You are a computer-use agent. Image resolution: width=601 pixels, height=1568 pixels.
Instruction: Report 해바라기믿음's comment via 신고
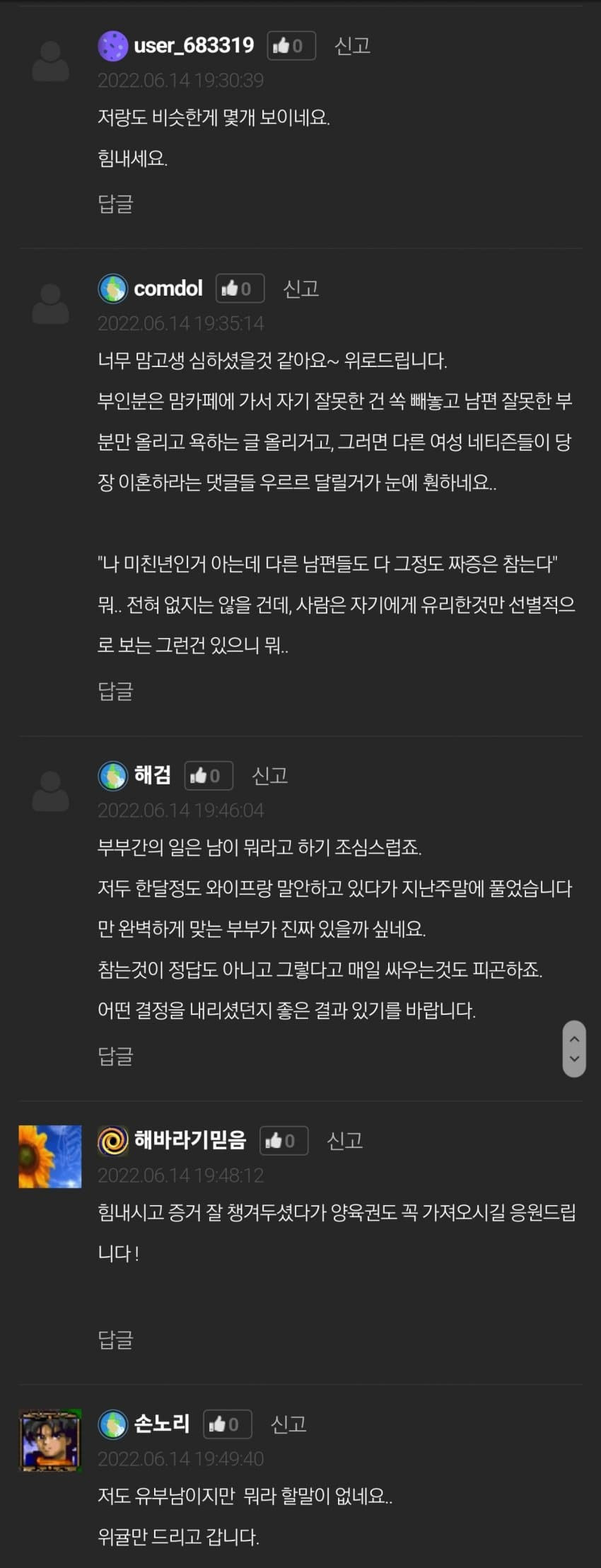click(345, 1141)
